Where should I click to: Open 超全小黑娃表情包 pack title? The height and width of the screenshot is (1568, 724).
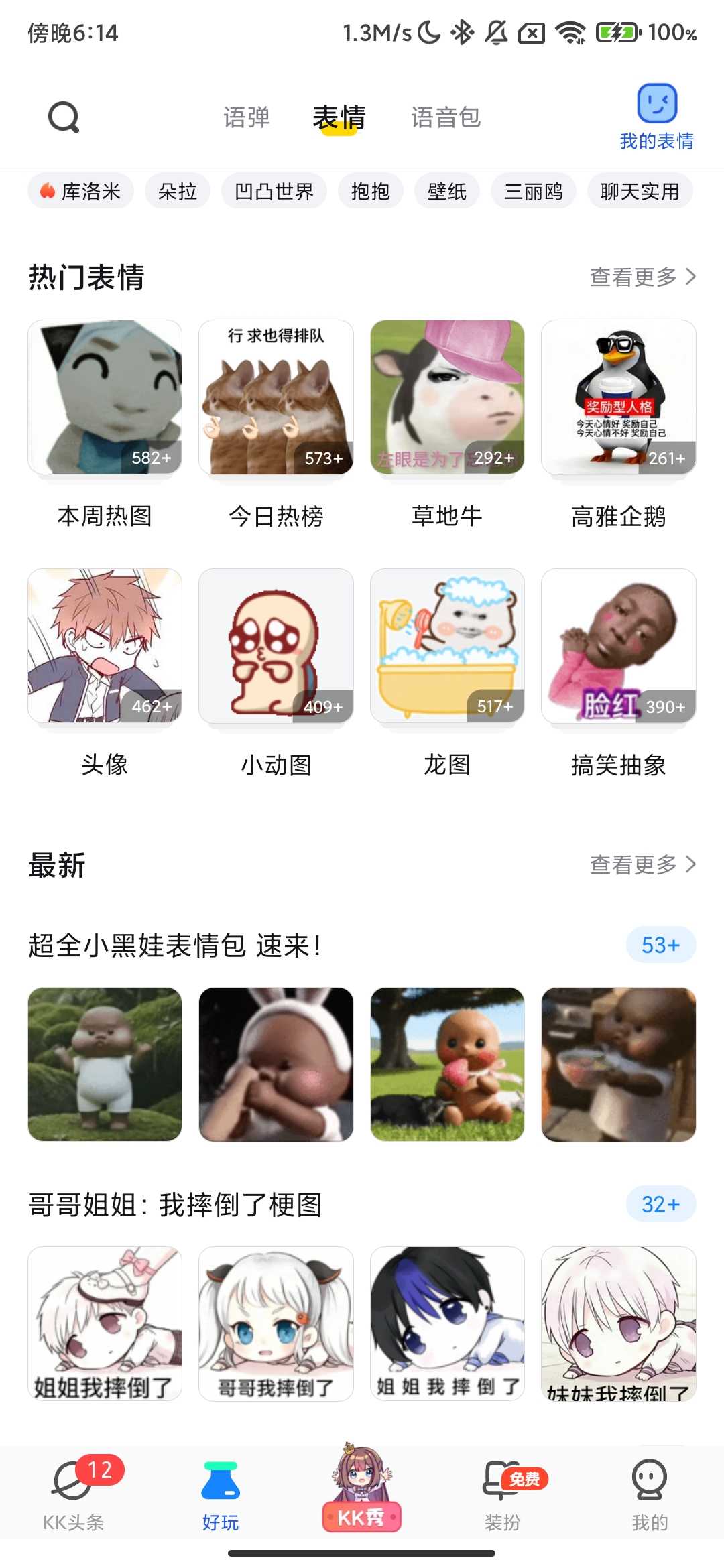(174, 945)
